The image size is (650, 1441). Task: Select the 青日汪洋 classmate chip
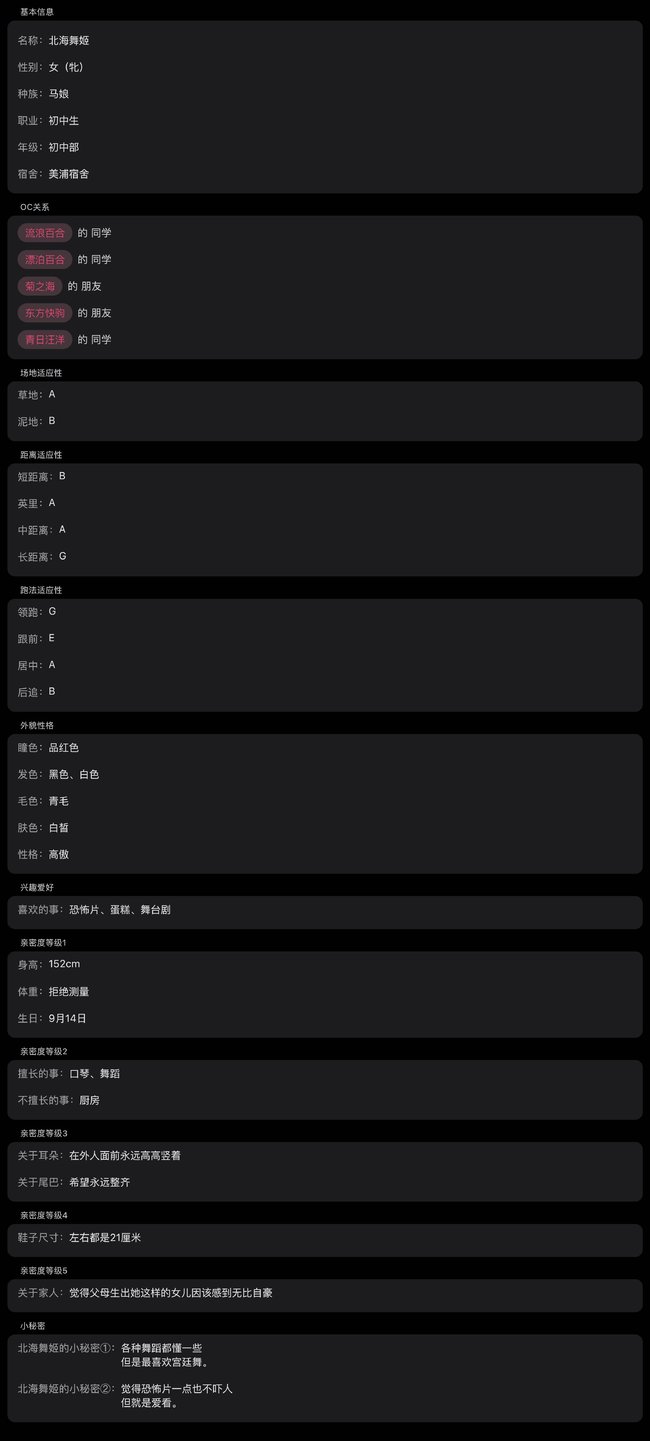[x=45, y=340]
